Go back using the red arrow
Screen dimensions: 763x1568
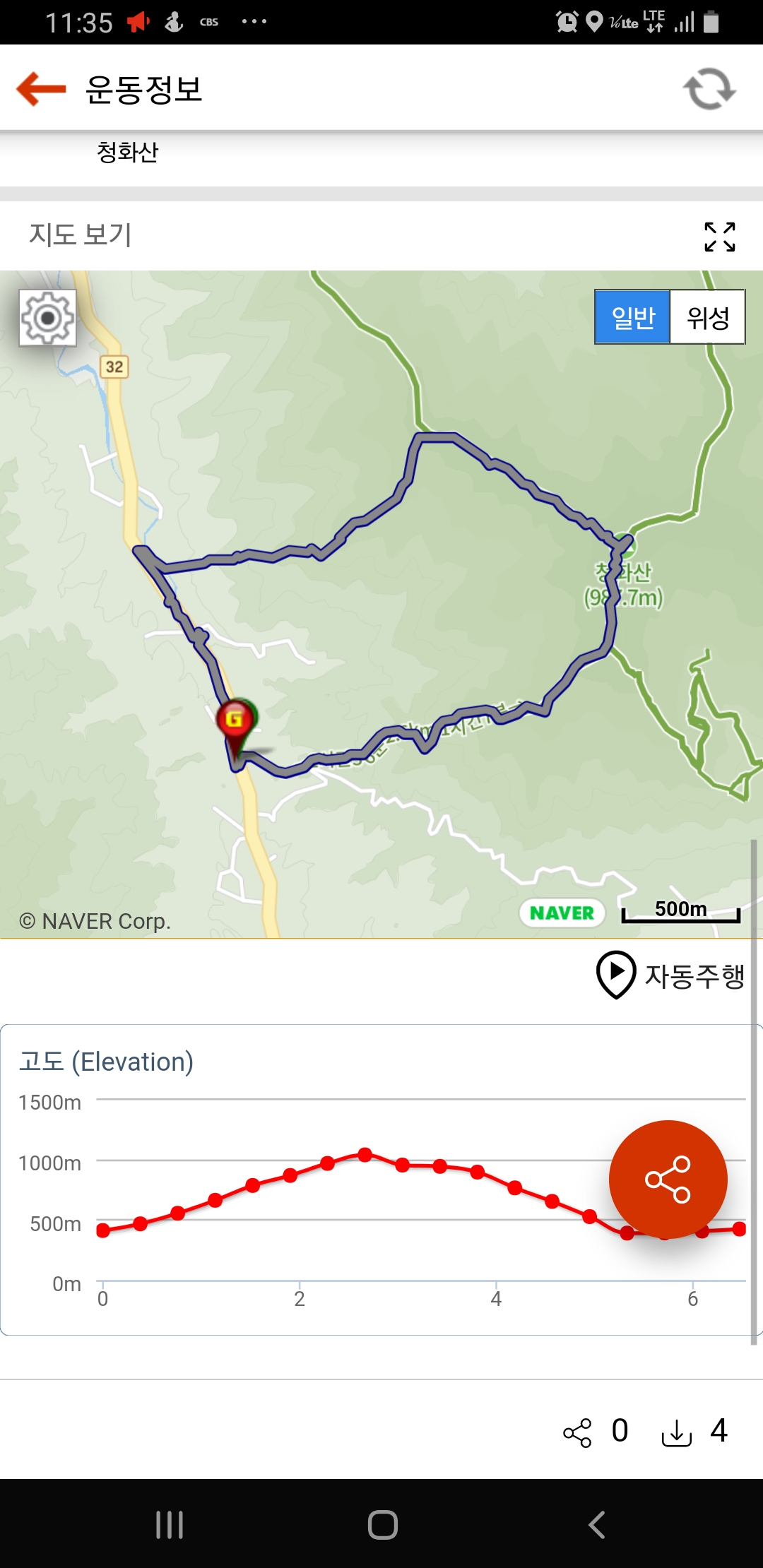click(x=41, y=89)
